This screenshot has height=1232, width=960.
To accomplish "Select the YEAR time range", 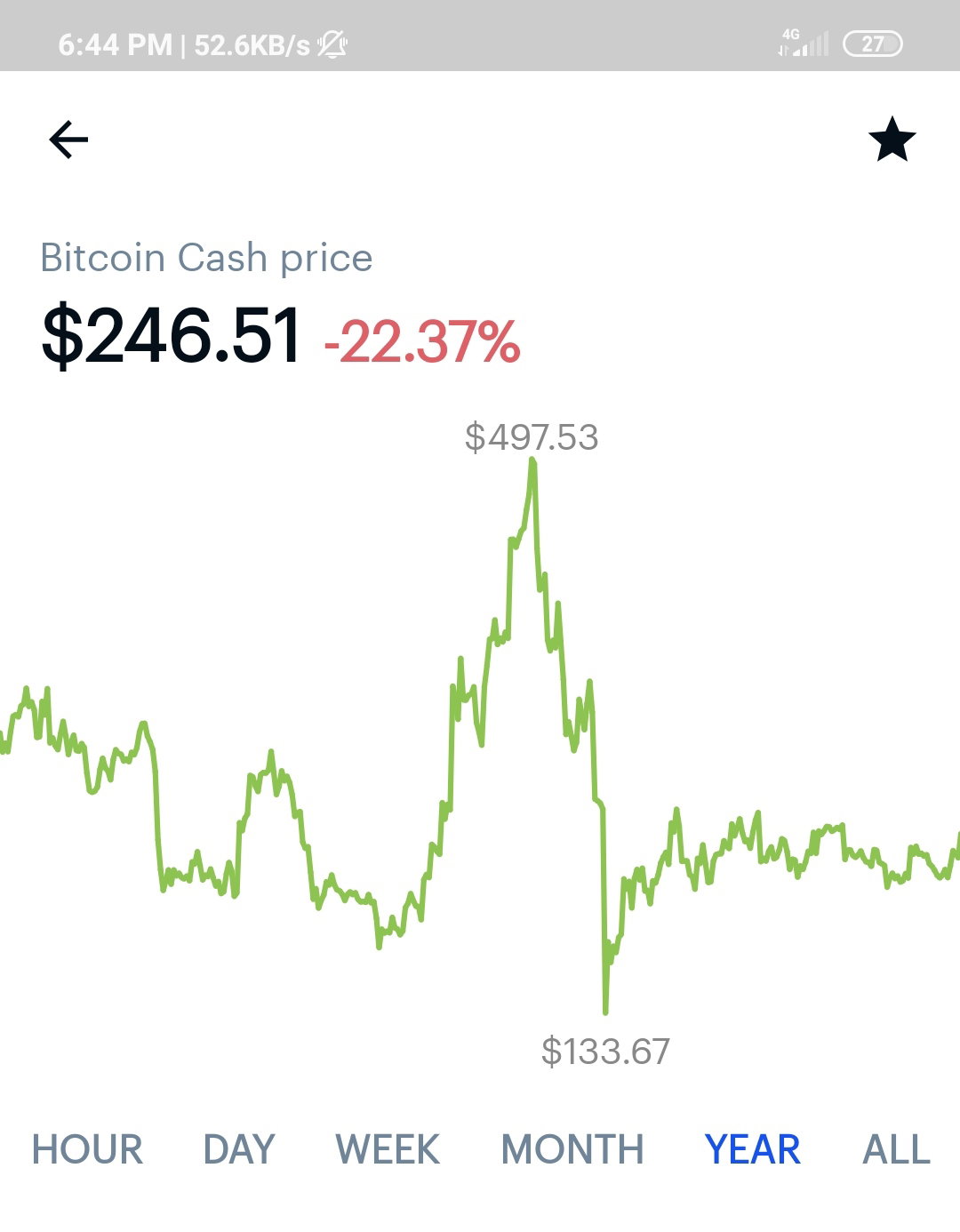I will (753, 1149).
